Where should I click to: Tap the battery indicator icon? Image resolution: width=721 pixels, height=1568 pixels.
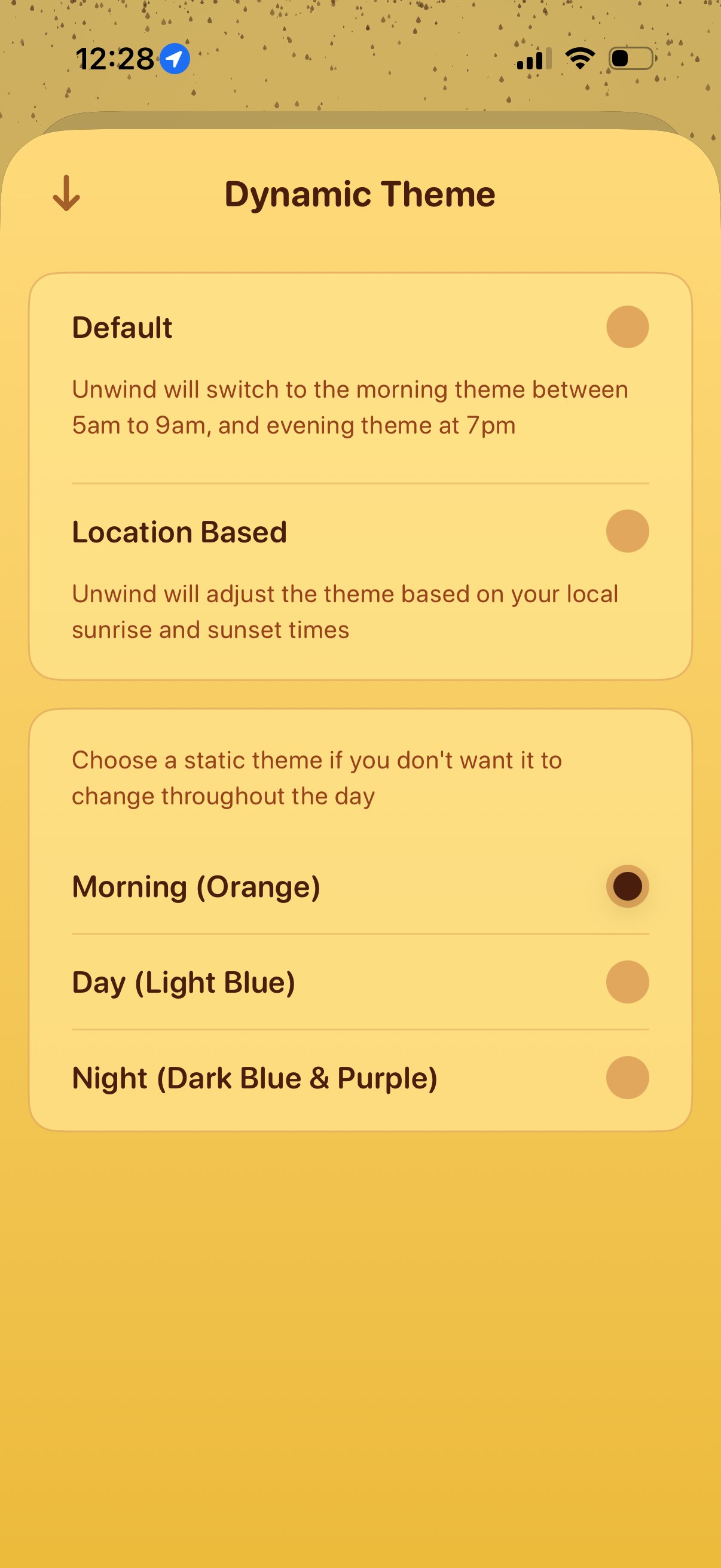(630, 59)
